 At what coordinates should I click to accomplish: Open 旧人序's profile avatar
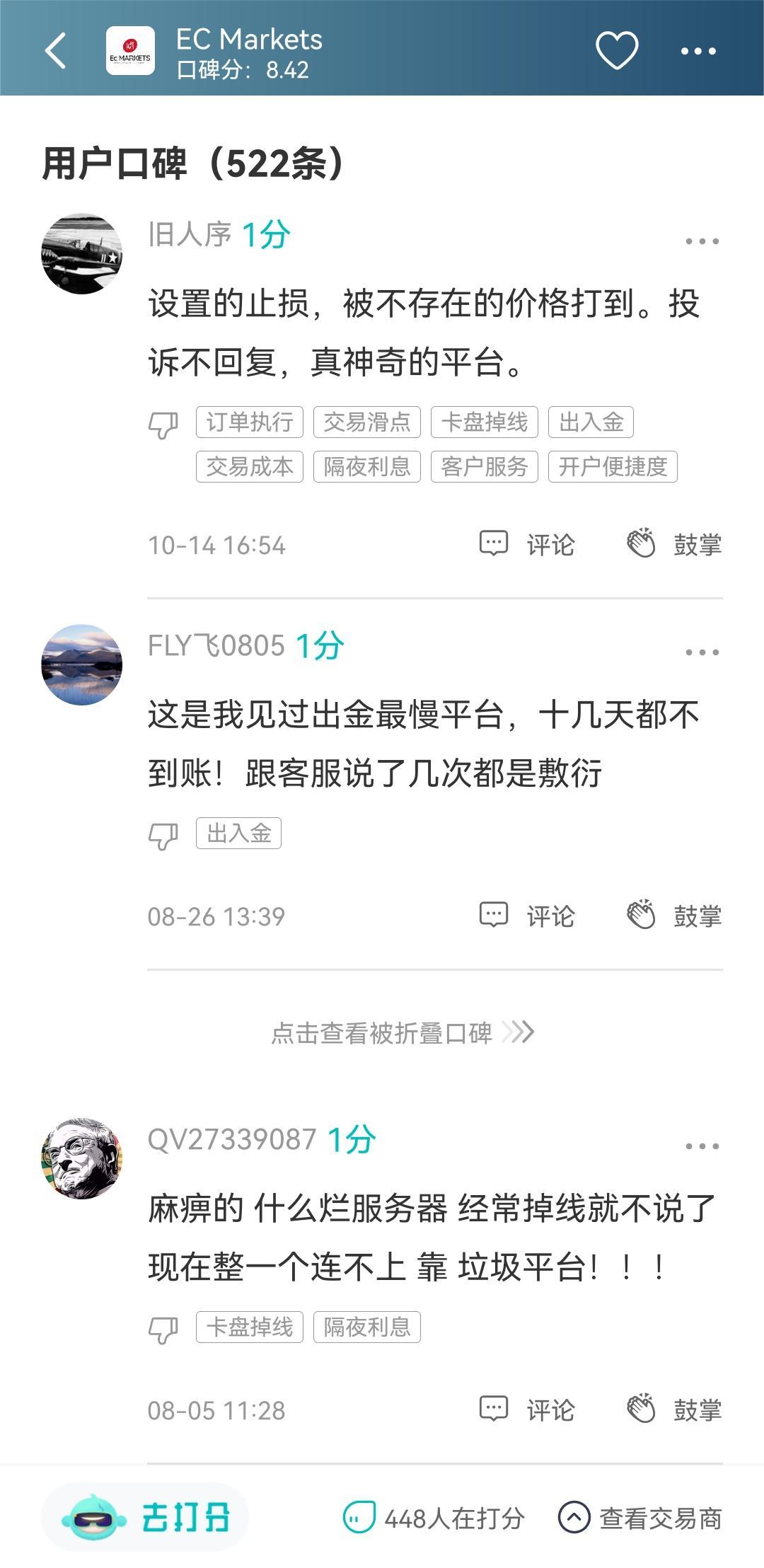82,253
